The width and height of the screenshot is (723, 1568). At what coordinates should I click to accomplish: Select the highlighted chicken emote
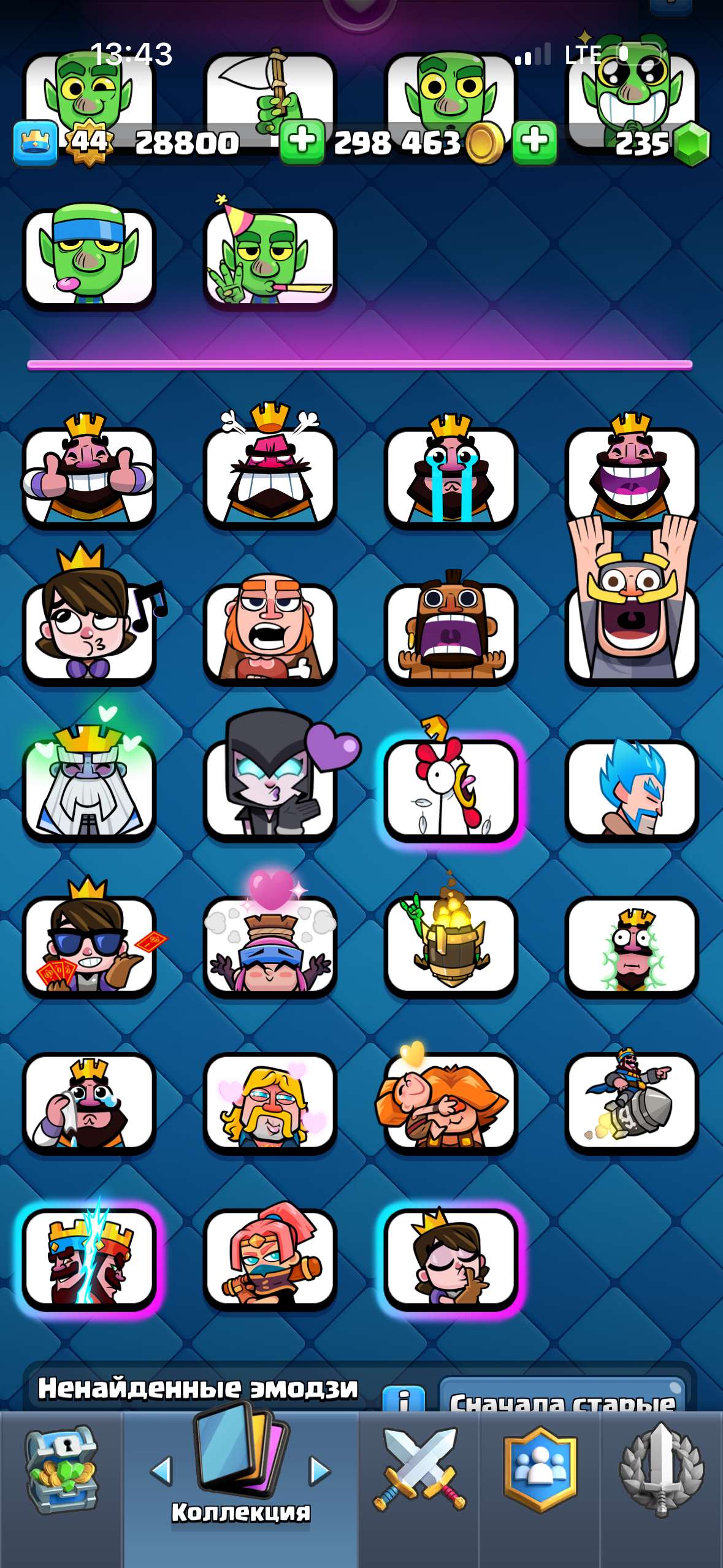[x=451, y=788]
